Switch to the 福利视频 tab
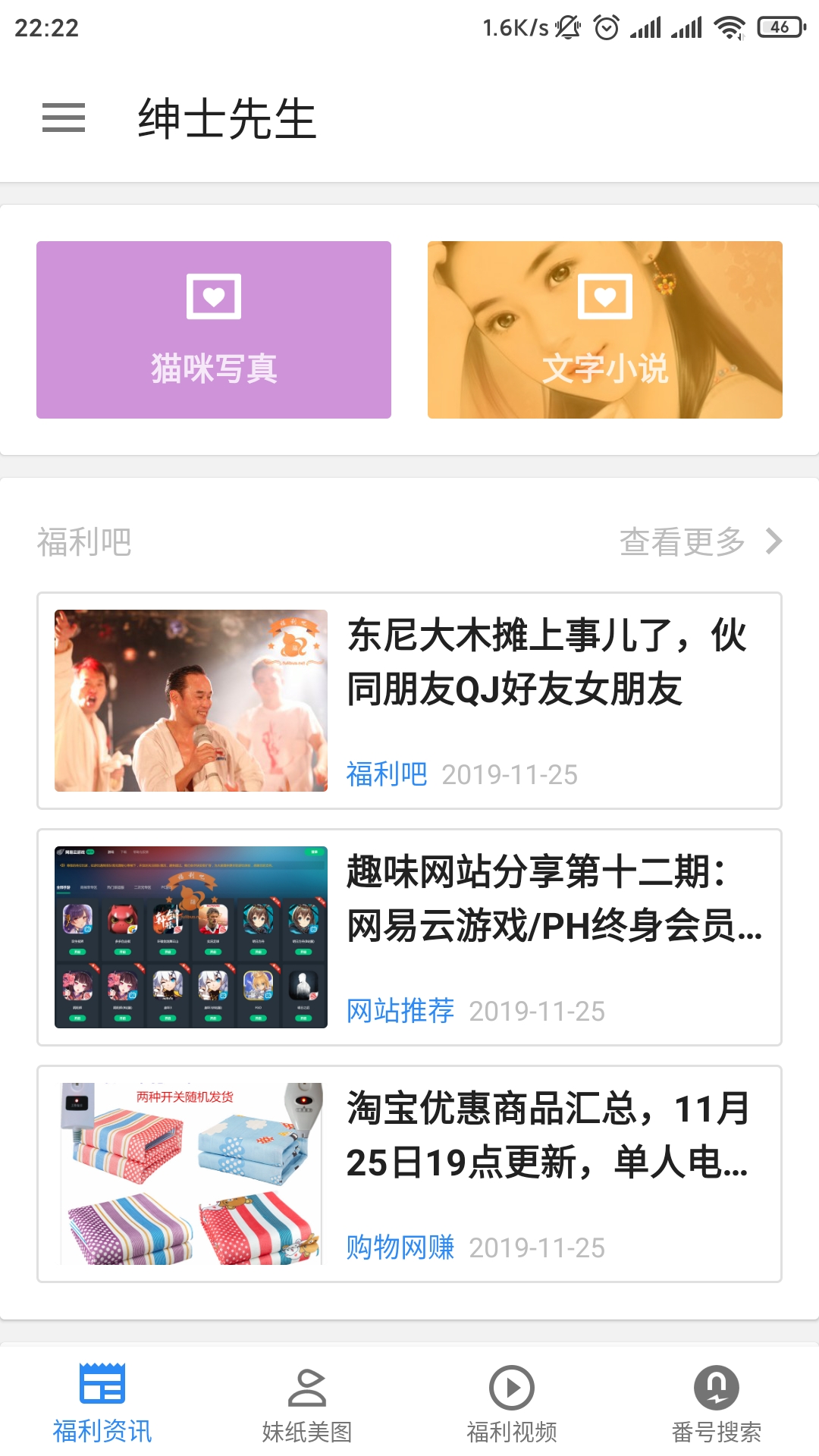 (512, 1404)
